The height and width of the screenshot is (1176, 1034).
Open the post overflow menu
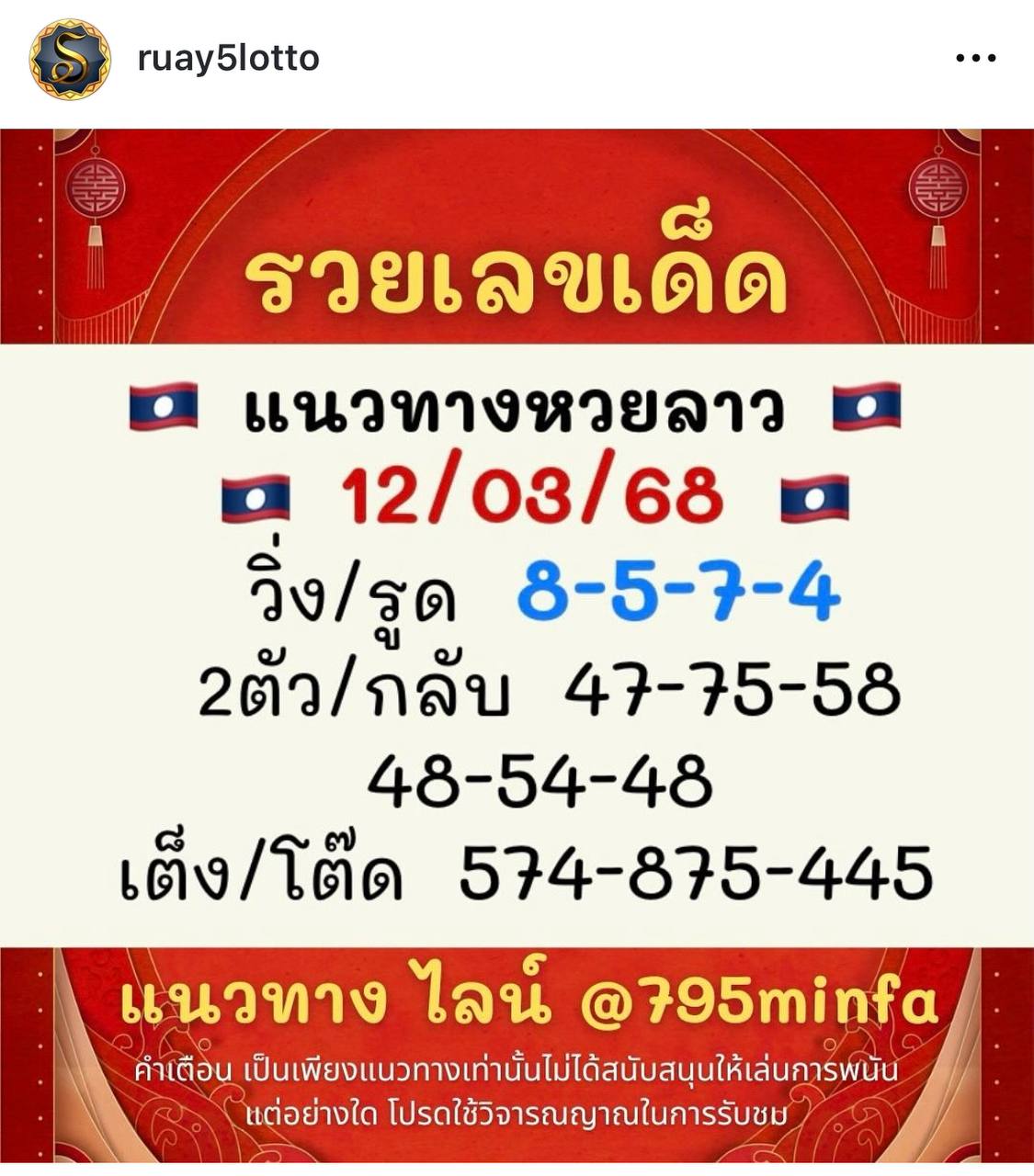point(975,59)
